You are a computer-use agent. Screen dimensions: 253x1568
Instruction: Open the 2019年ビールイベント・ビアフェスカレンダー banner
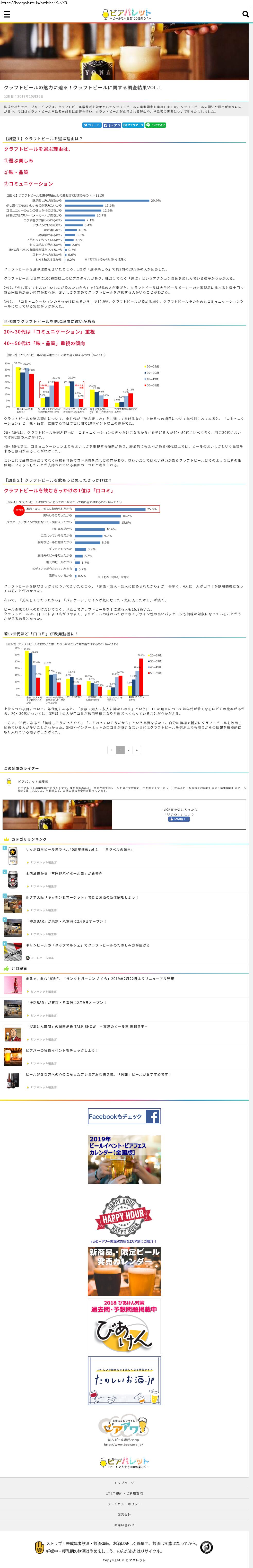(124, 1159)
